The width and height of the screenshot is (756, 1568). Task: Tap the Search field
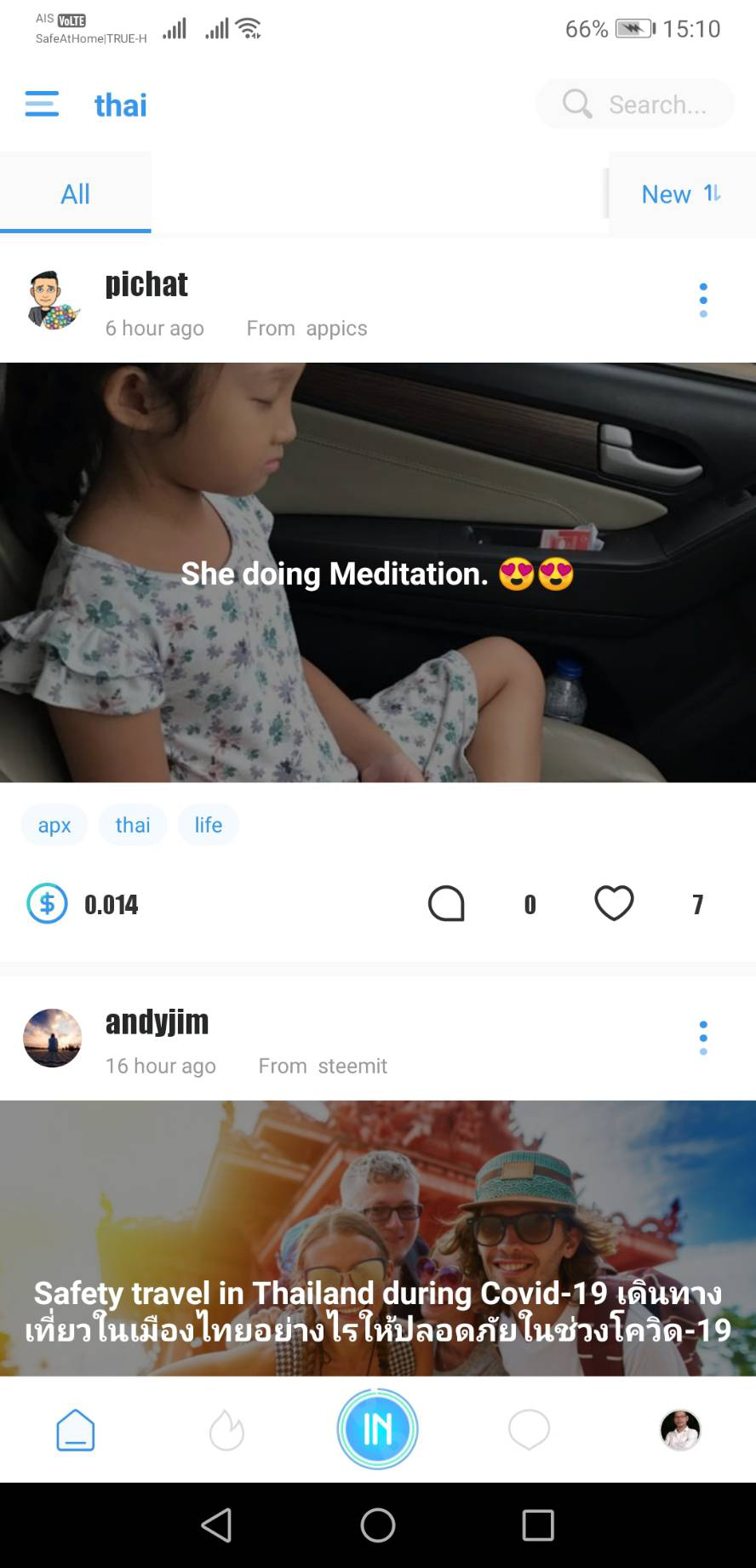click(635, 105)
